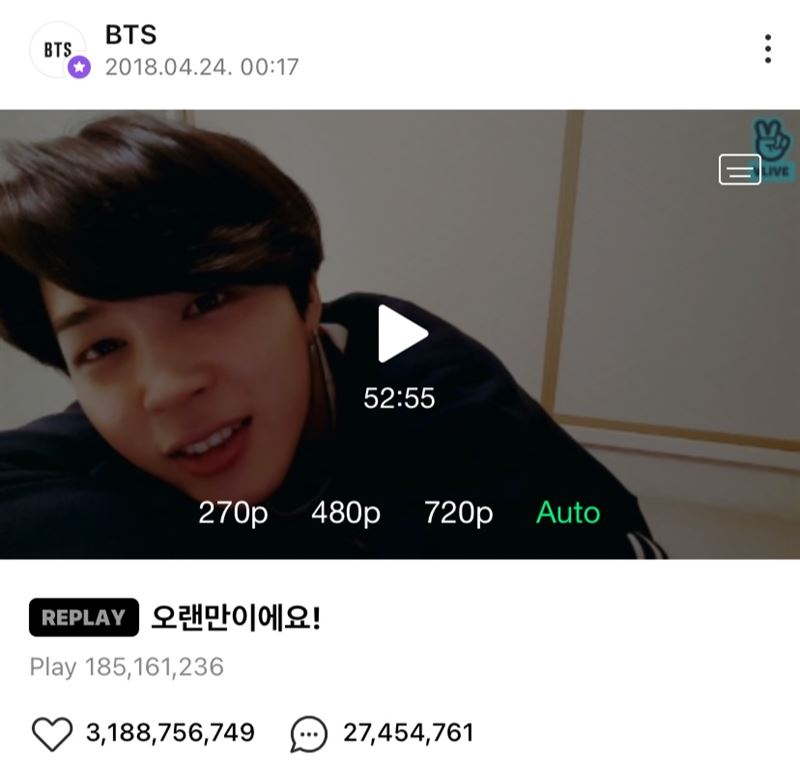The image size is (800, 783).
Task: Play the replay video
Action: 402,334
